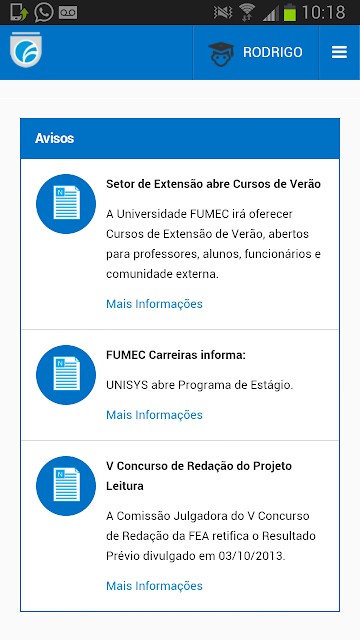360x640 pixels.
Task: Open RODRIGO's profile
Action: [256, 52]
